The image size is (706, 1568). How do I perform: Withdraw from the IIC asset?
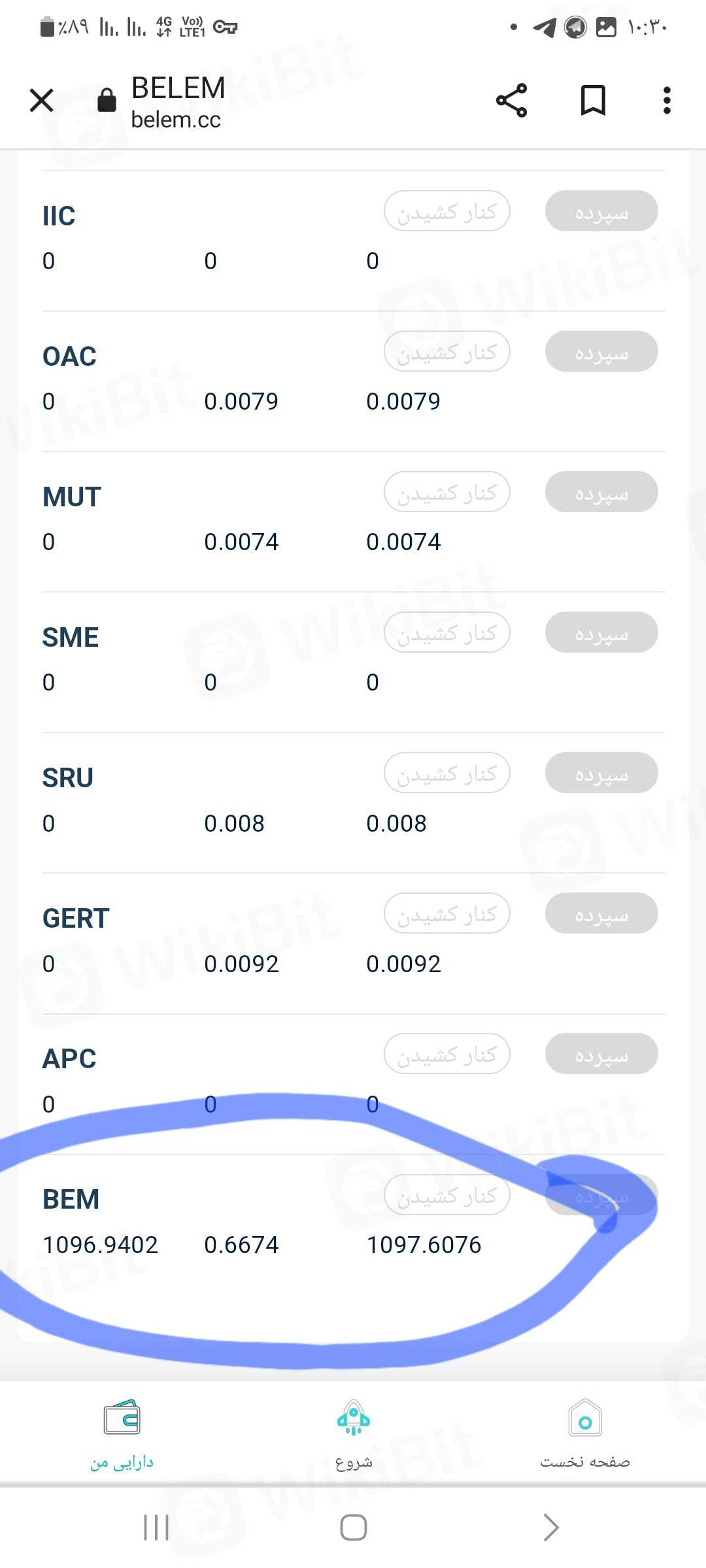click(447, 211)
